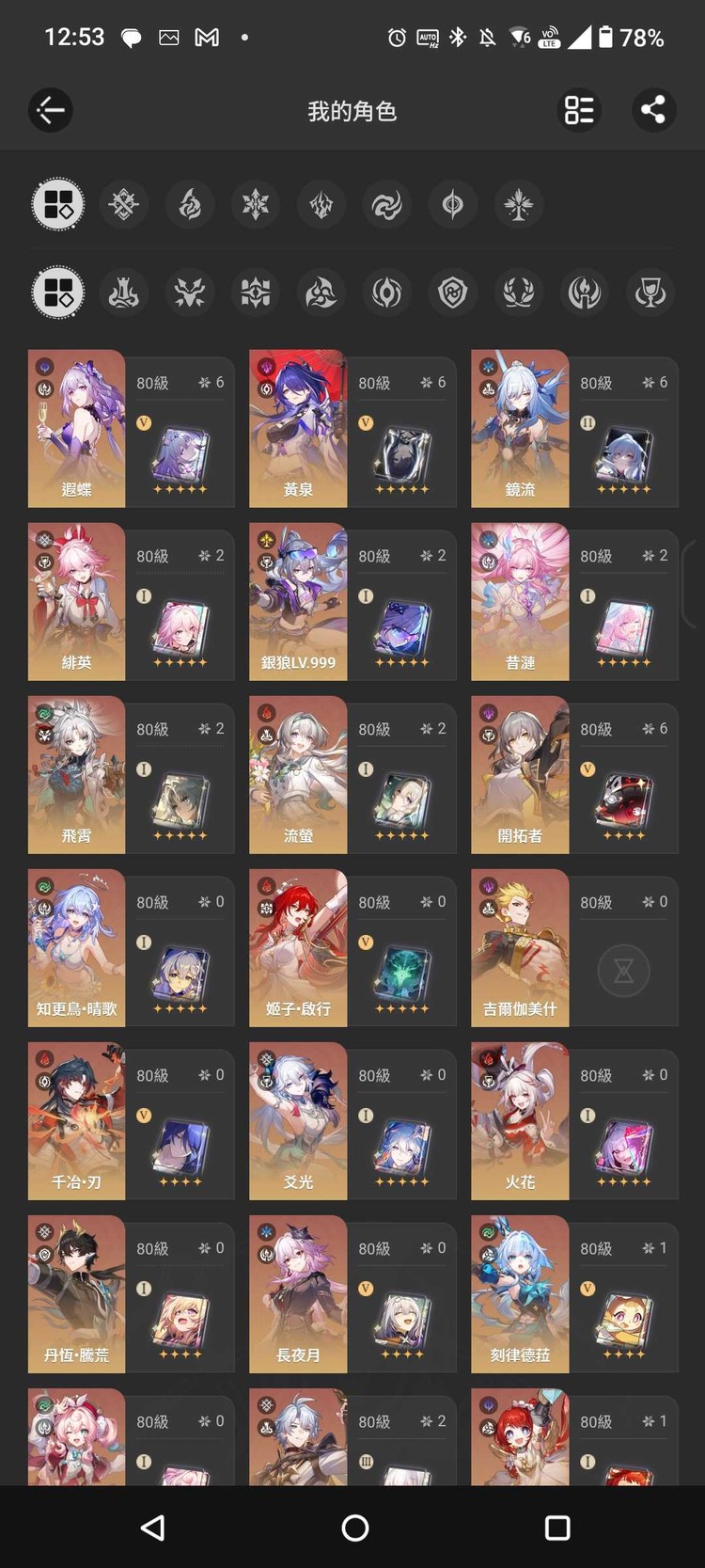This screenshot has height=1568, width=705.
Task: Open character card 刻律德菈
Action: pyautogui.click(x=574, y=1294)
